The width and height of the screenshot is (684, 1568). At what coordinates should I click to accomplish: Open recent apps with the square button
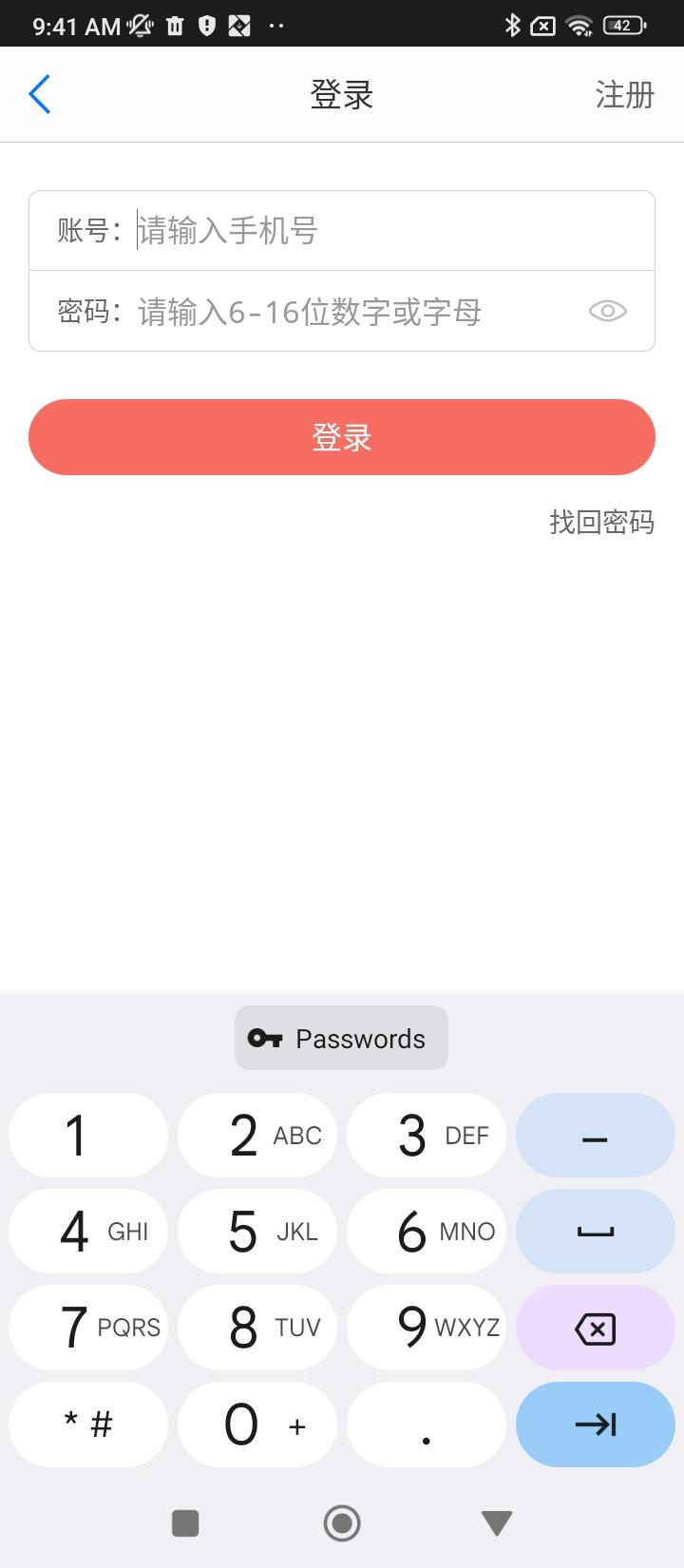pos(185,1523)
